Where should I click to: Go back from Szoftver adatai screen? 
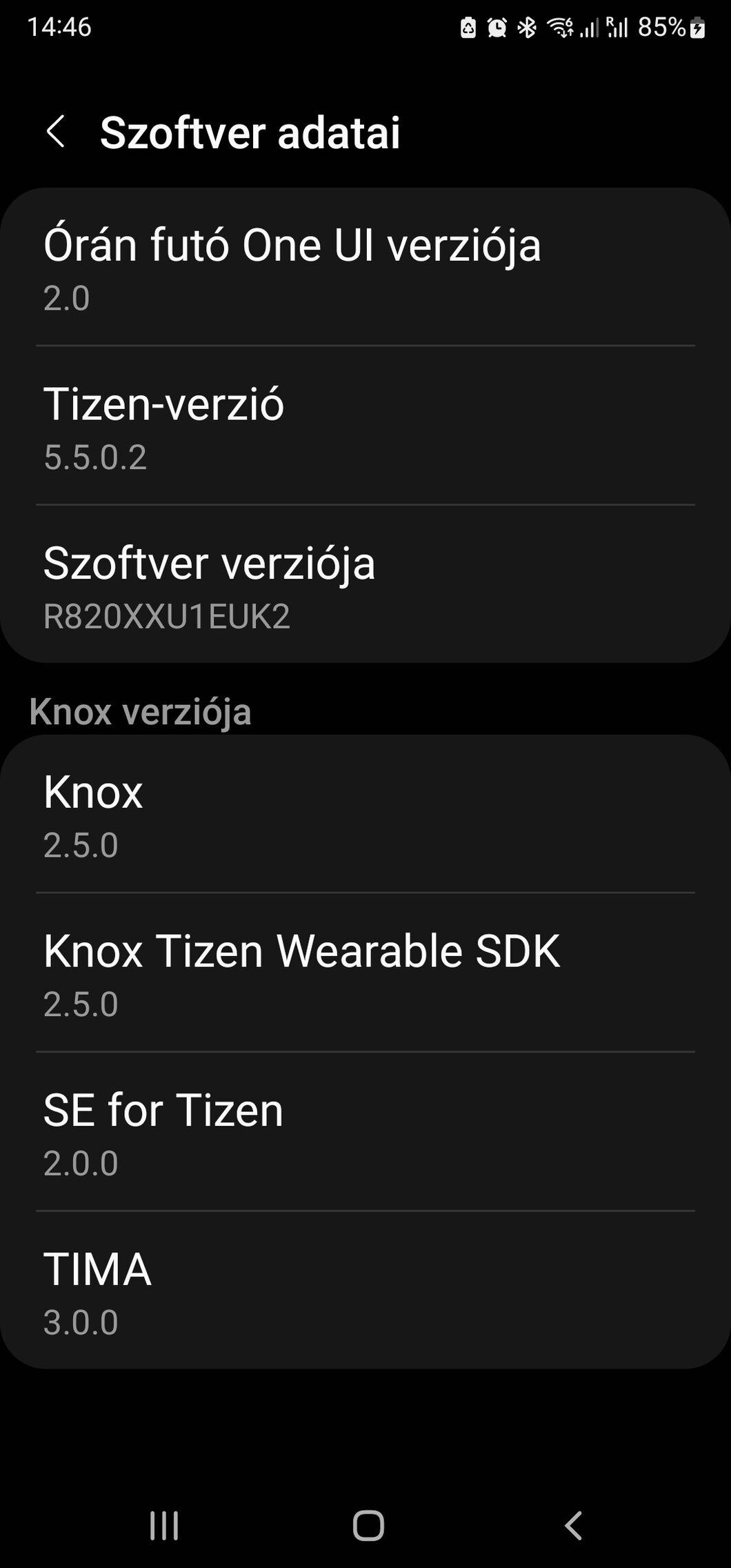56,131
